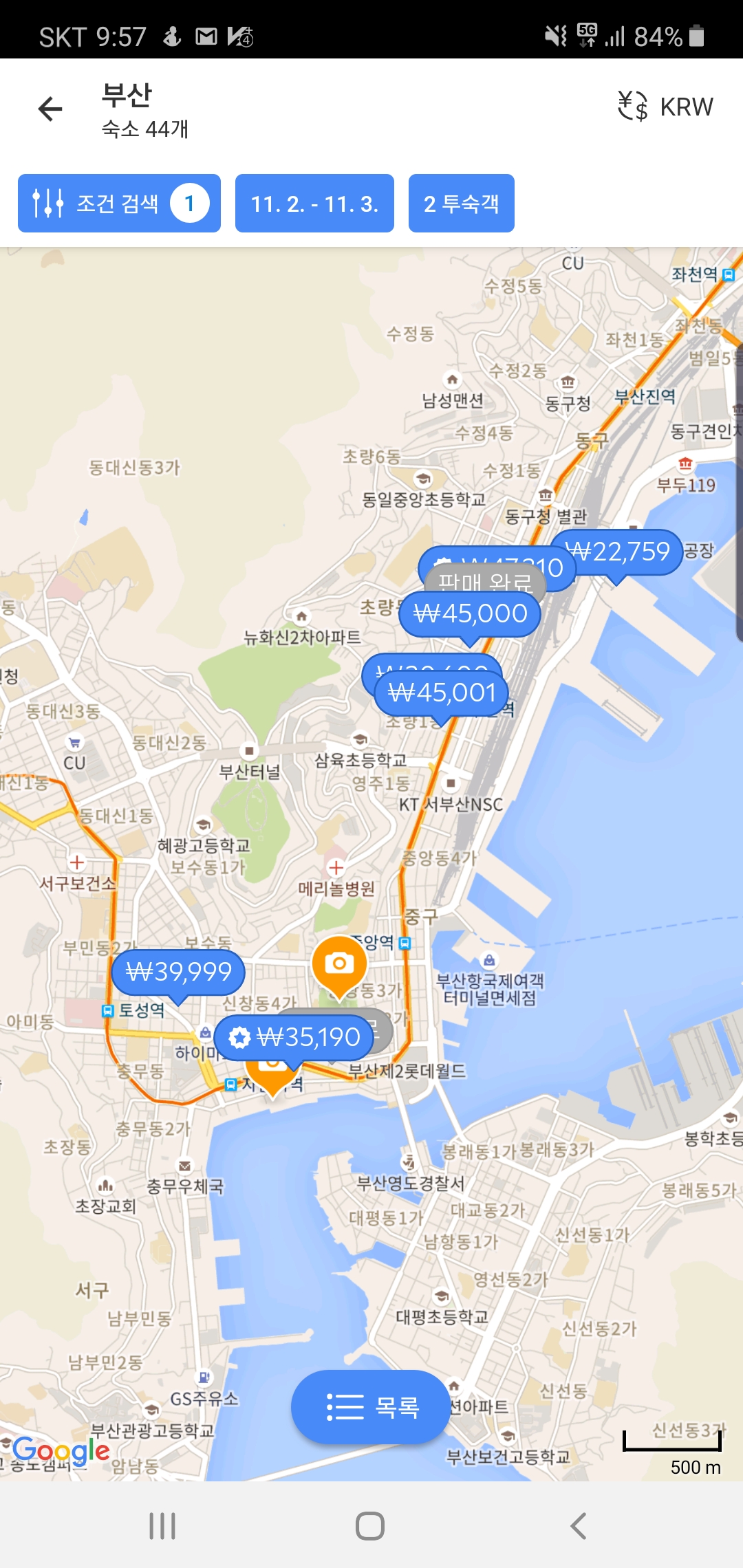
Task: Change the 2 투숙객 guest count
Action: [x=461, y=203]
